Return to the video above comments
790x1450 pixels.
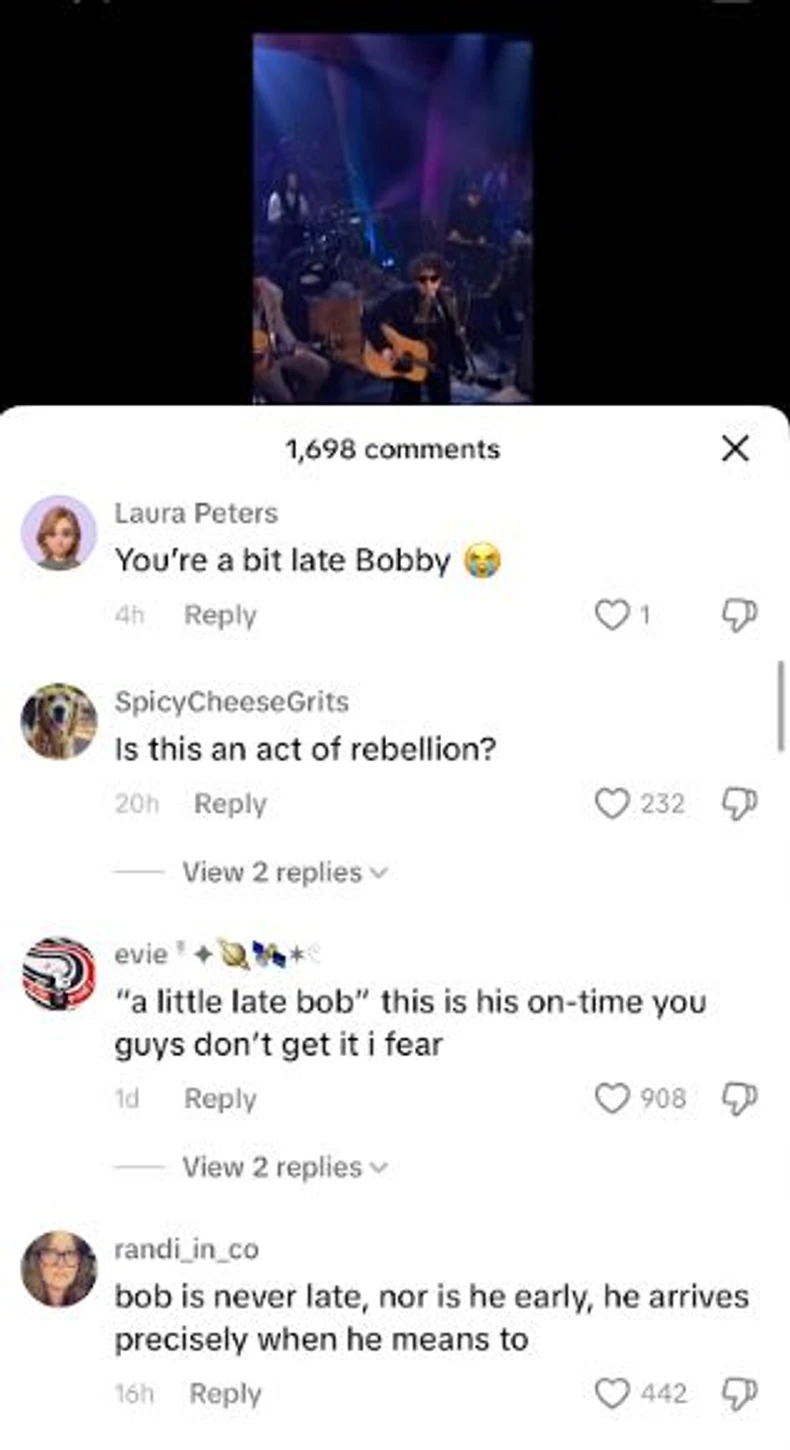[392, 218]
